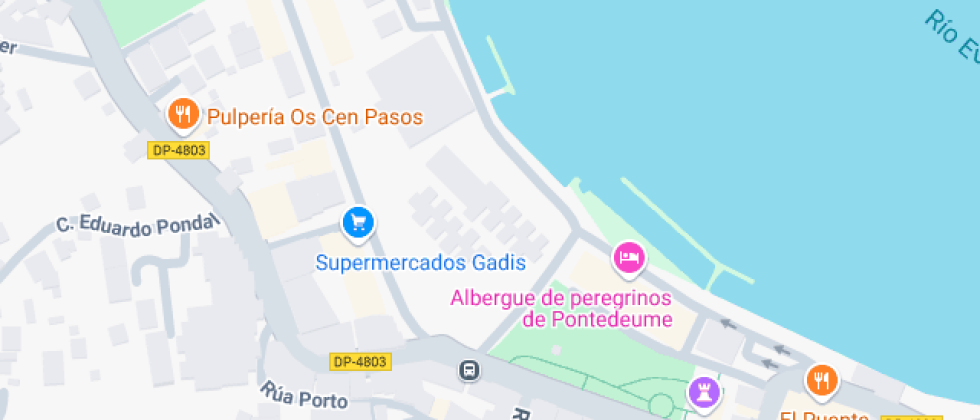
Task: Open the El Puente restaurant pin
Action: 822,382
